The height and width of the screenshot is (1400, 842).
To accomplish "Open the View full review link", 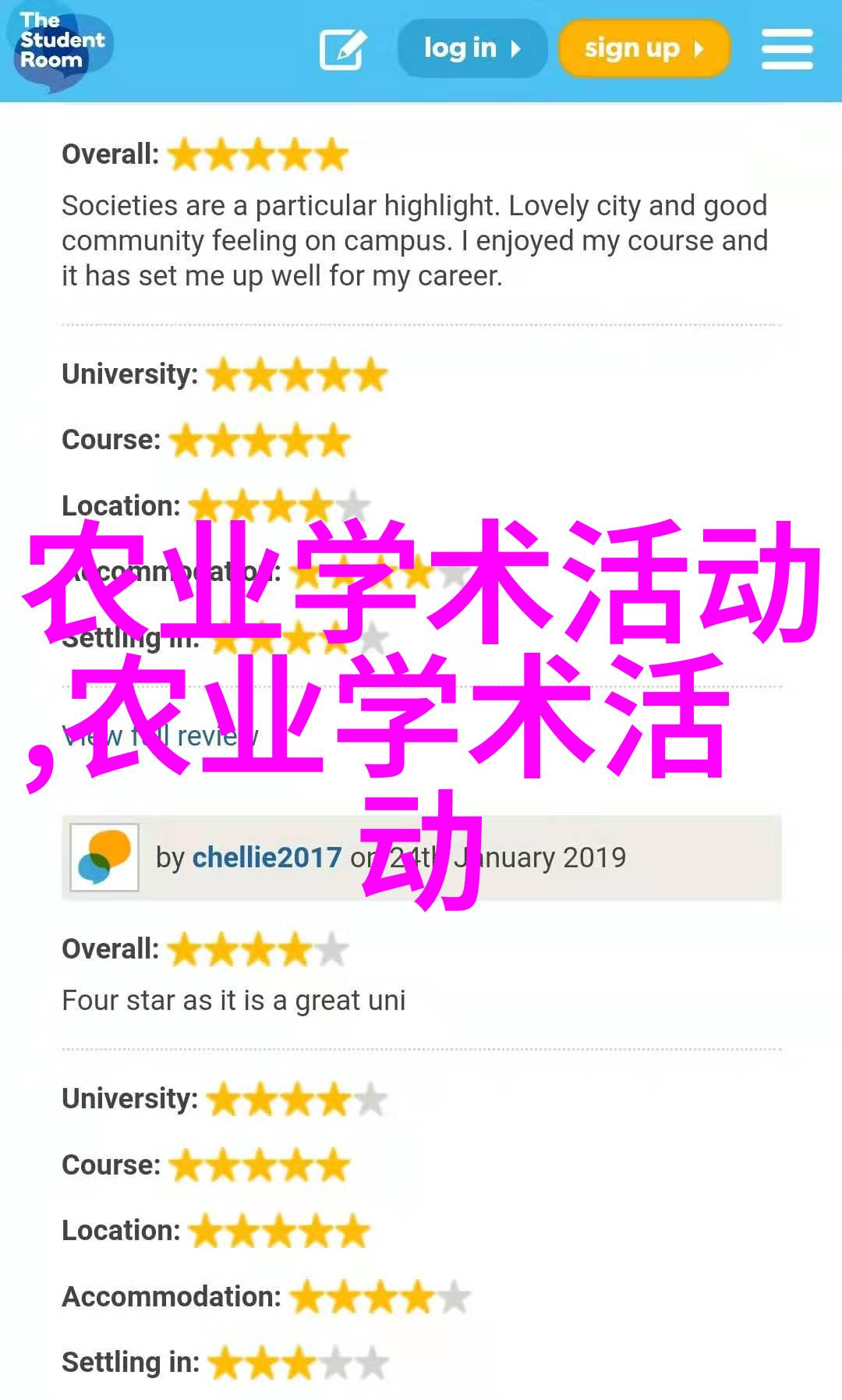I will (160, 735).
